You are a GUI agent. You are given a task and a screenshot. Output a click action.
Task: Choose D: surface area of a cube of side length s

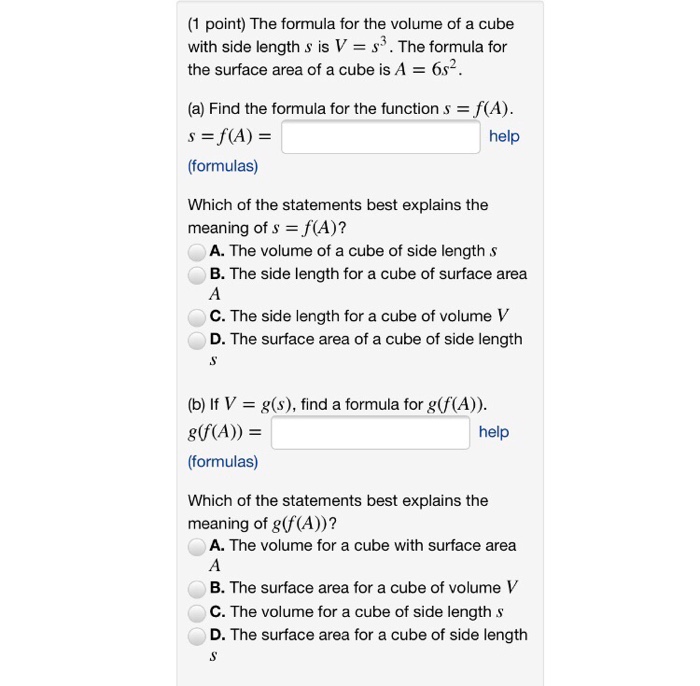pos(198,340)
